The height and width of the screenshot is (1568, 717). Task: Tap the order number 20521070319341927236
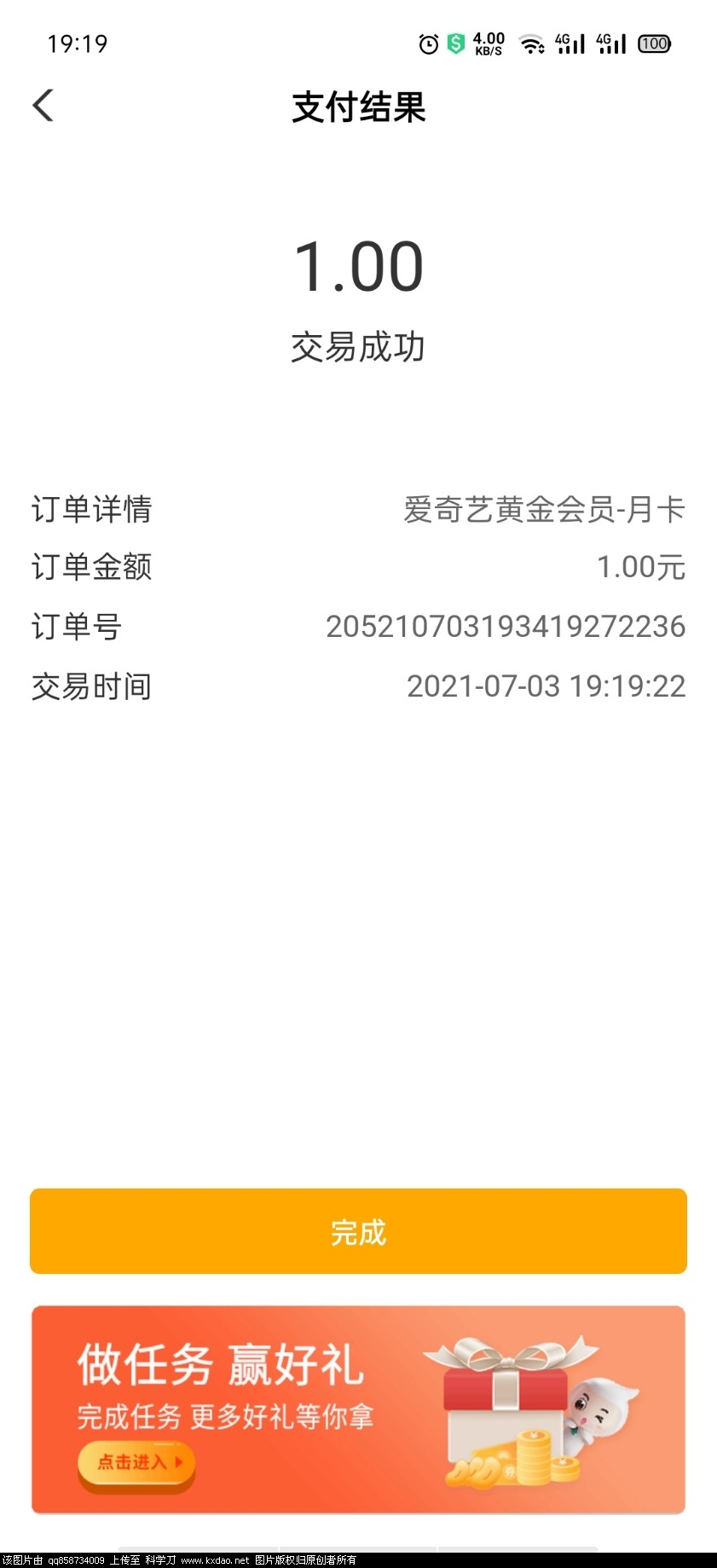coord(506,627)
